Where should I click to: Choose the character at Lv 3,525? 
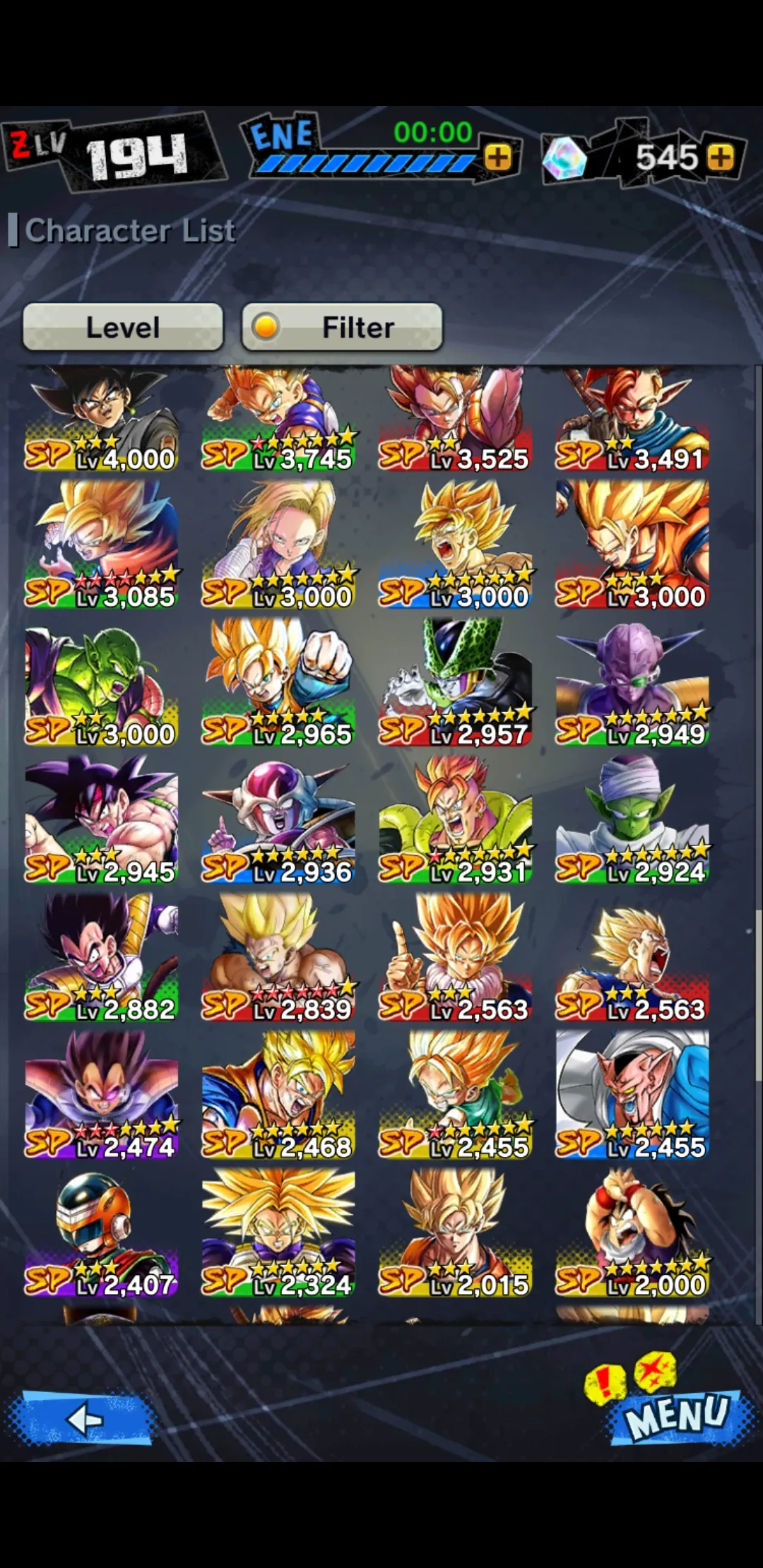(x=455, y=418)
